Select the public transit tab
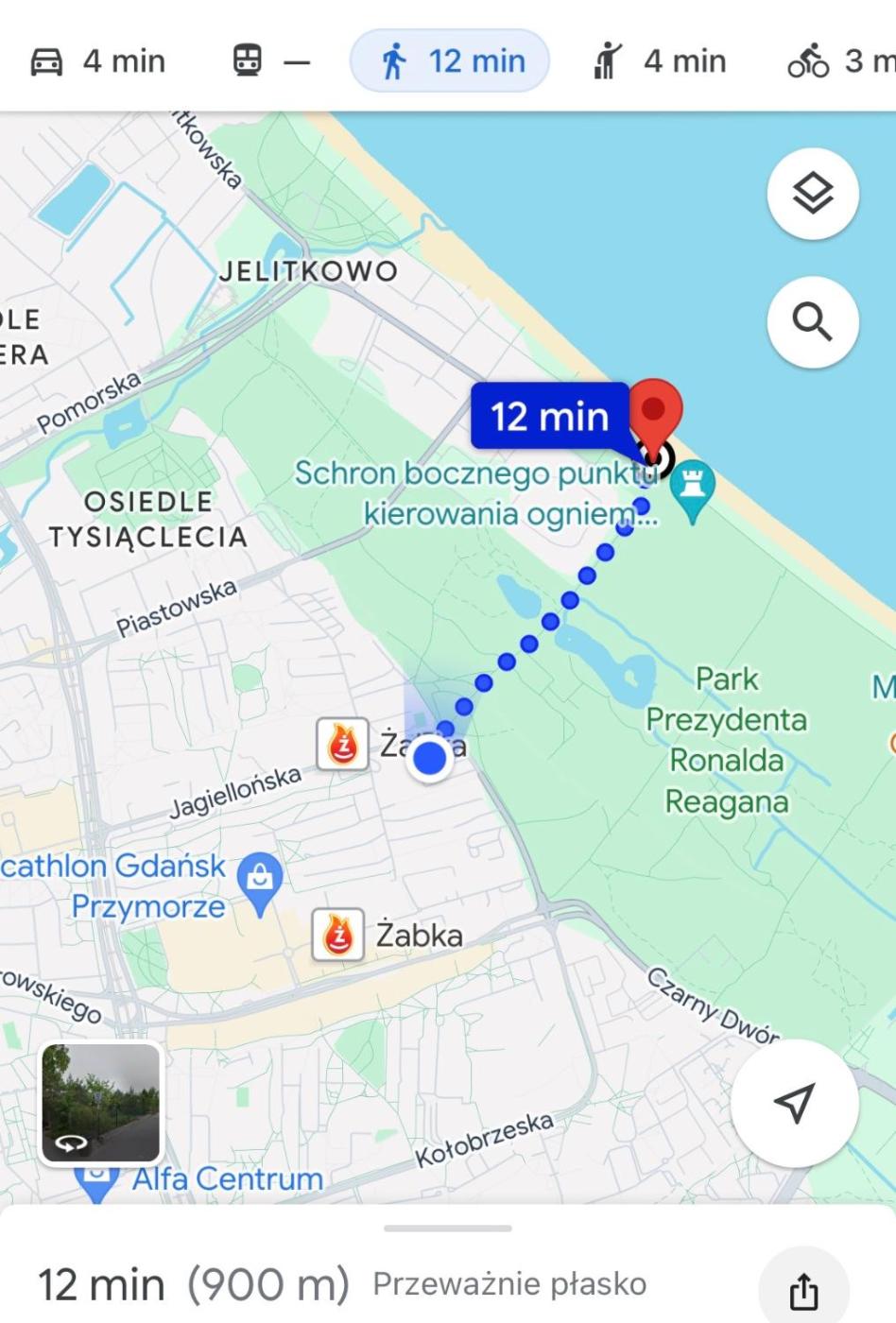 (270, 61)
